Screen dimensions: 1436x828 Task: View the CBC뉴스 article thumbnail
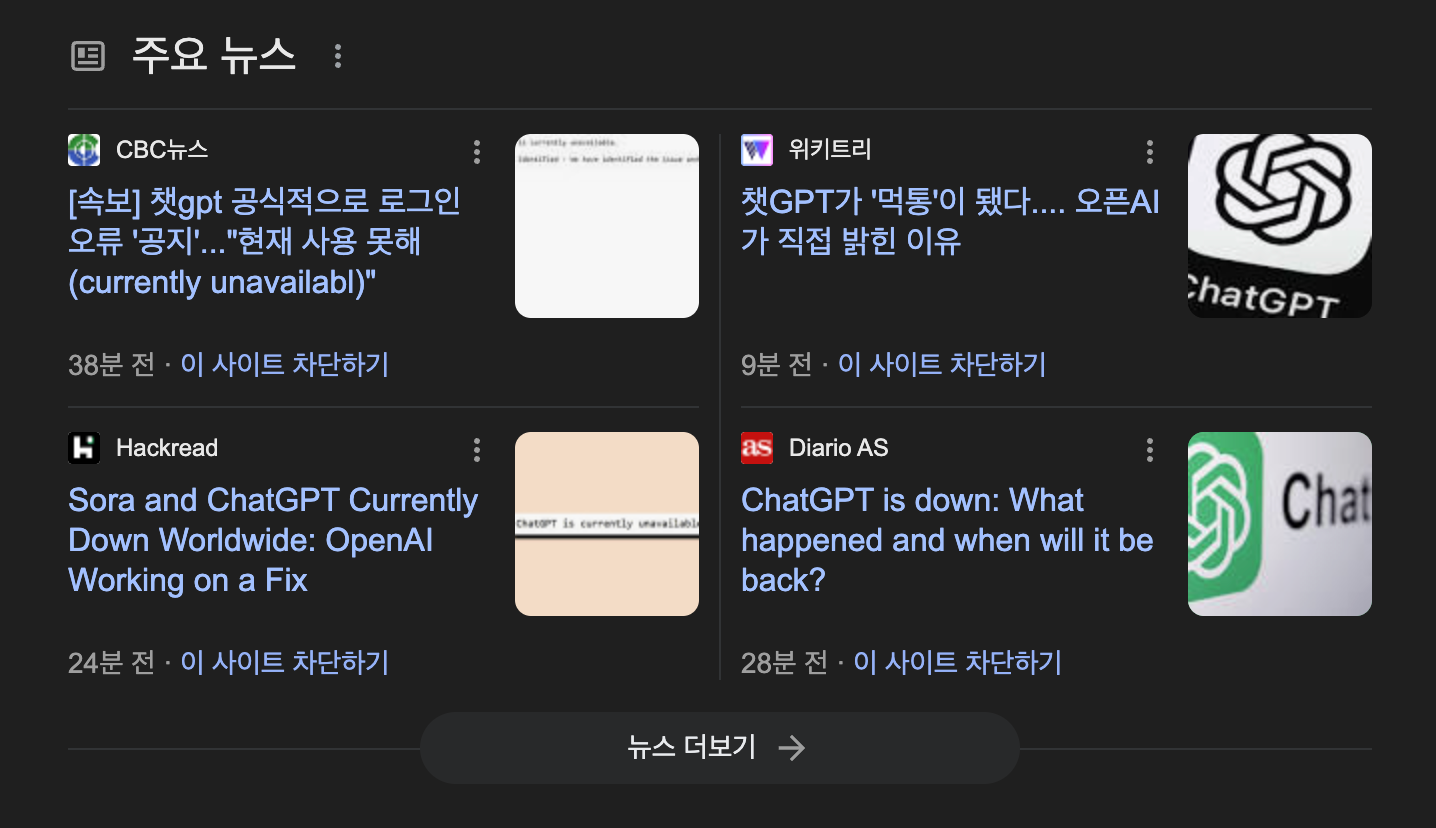[606, 226]
